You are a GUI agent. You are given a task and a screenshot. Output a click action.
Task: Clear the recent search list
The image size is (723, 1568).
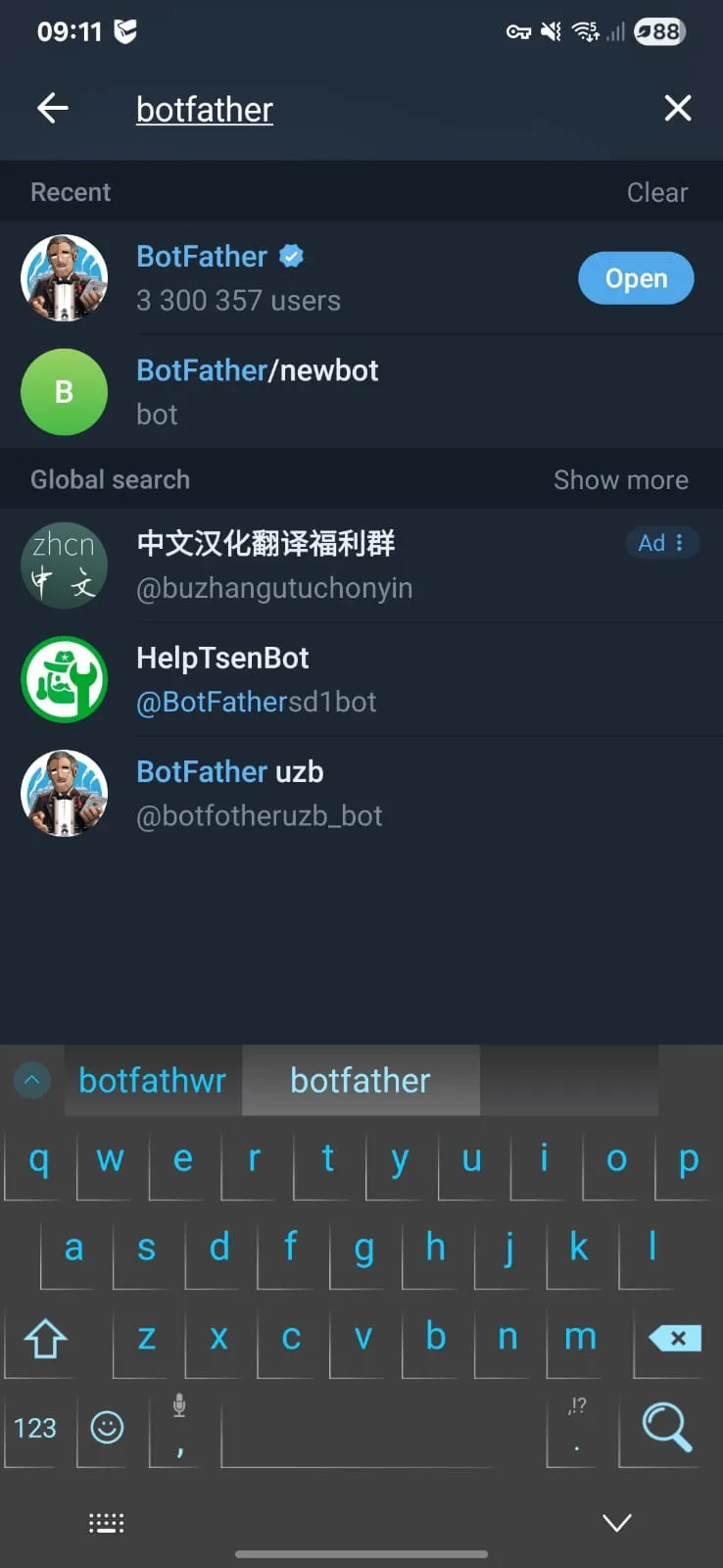tap(656, 192)
